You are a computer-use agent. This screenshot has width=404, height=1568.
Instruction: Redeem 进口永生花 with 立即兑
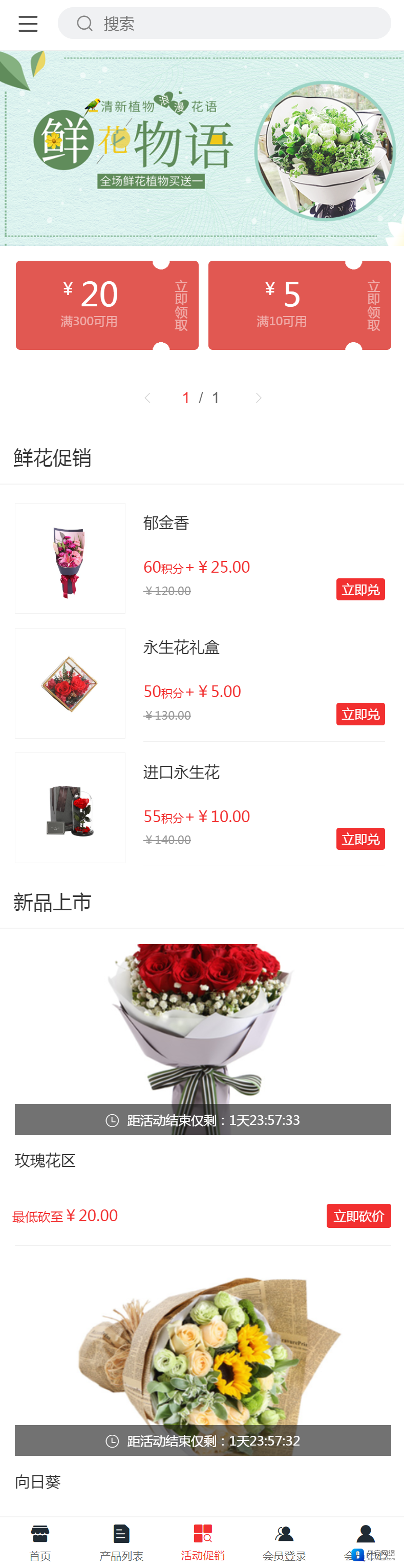pyautogui.click(x=360, y=839)
